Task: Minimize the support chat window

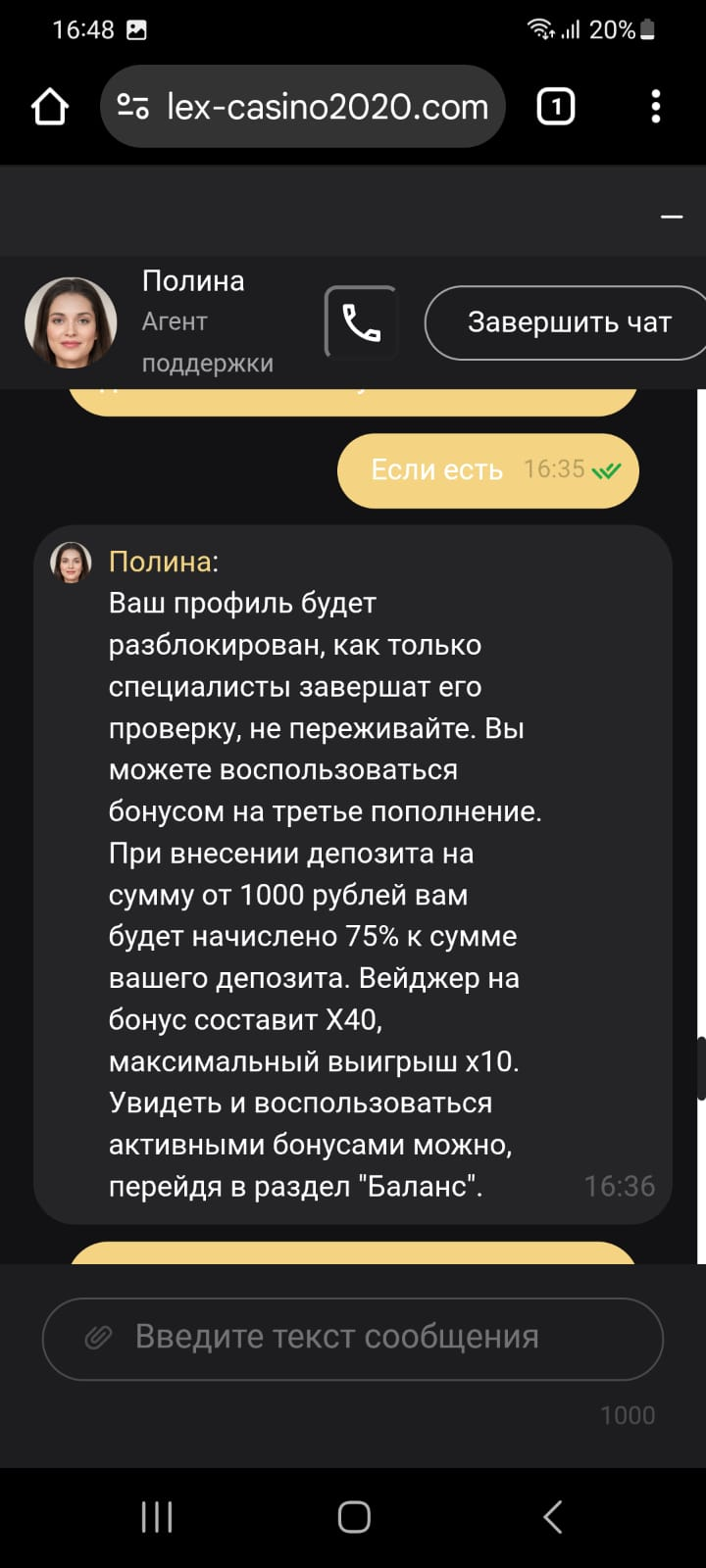Action: pos(672,217)
